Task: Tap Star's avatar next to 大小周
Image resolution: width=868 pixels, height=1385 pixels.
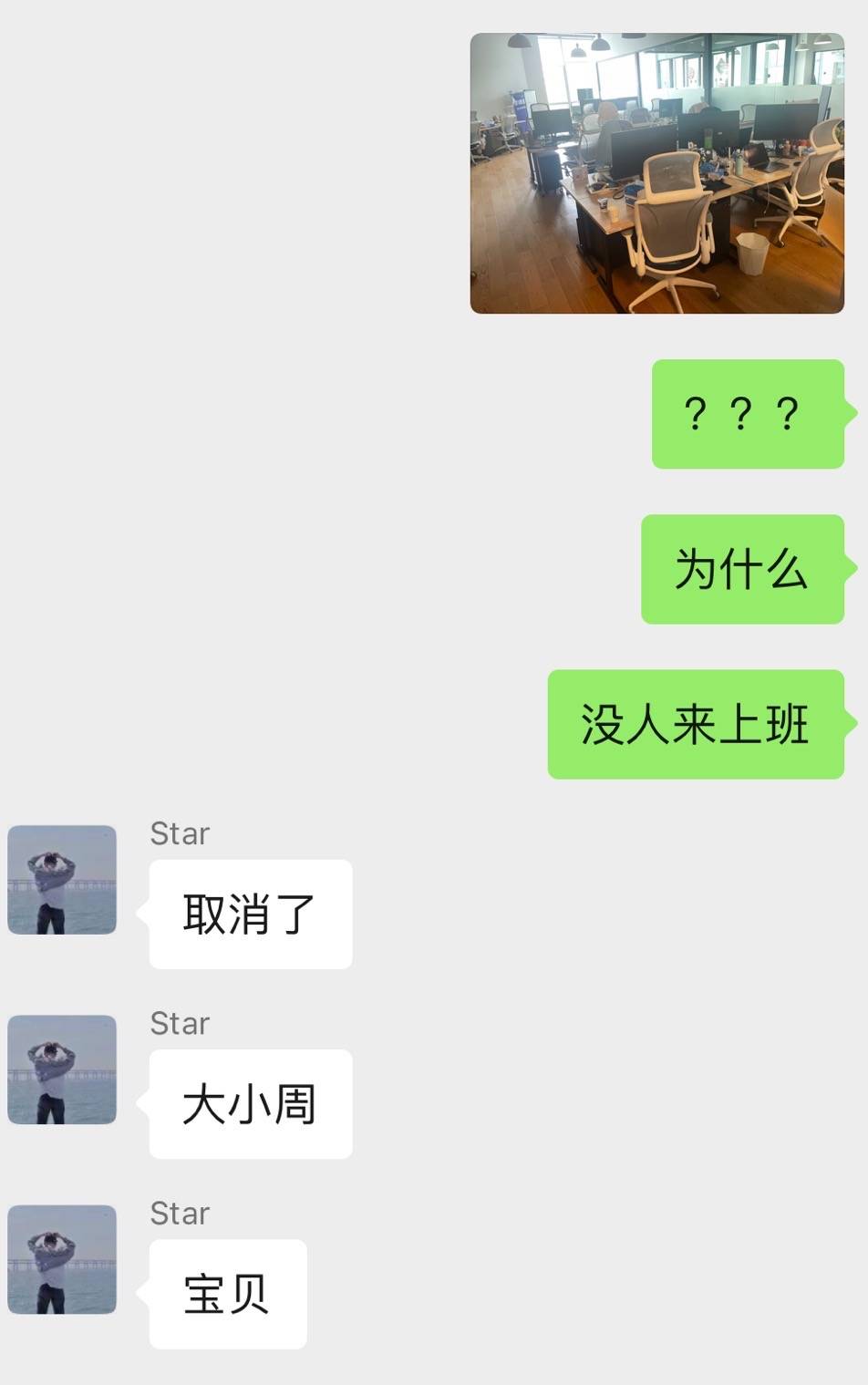Action: [62, 1070]
